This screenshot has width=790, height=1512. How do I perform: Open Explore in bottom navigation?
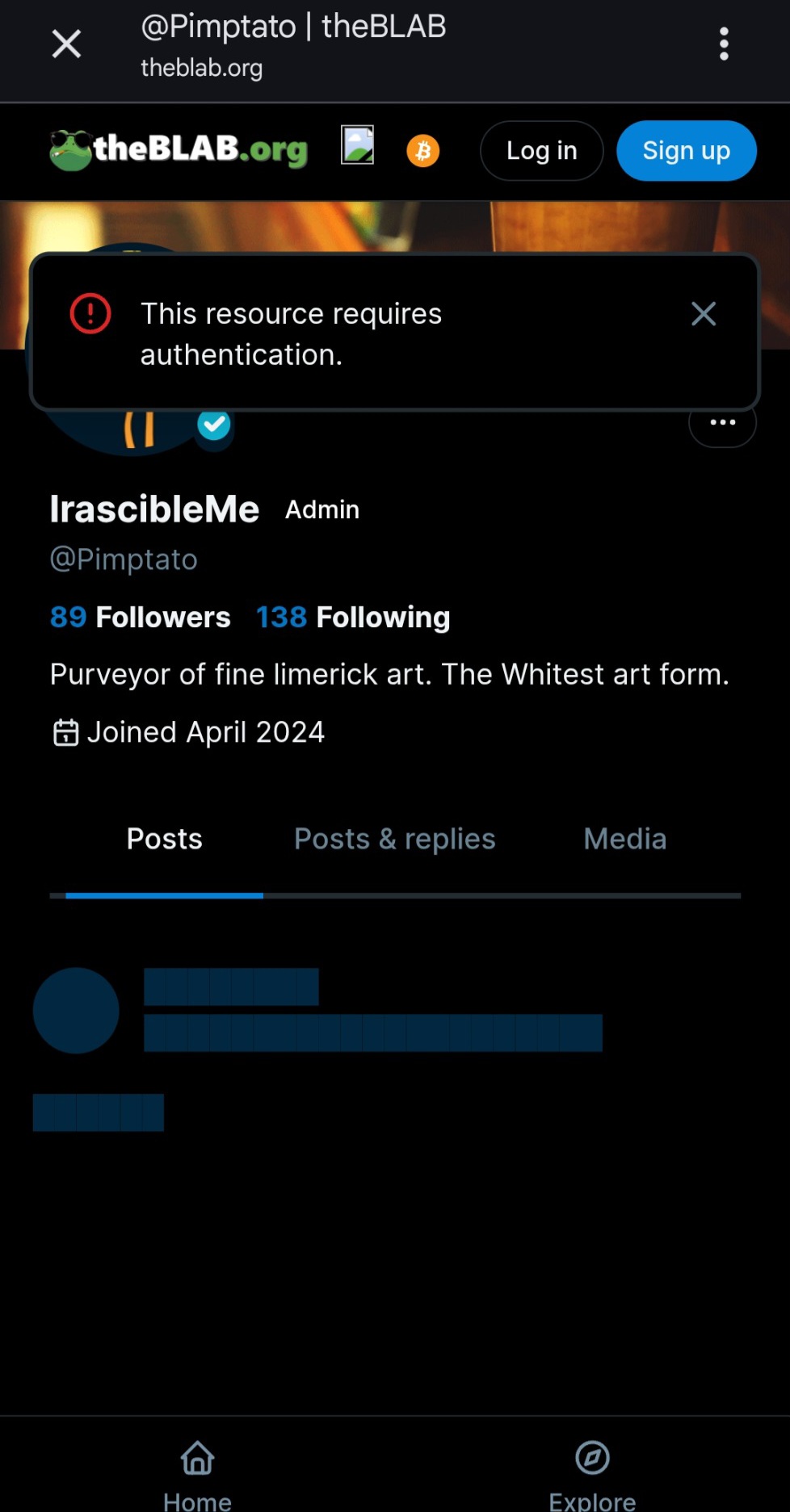click(592, 1472)
